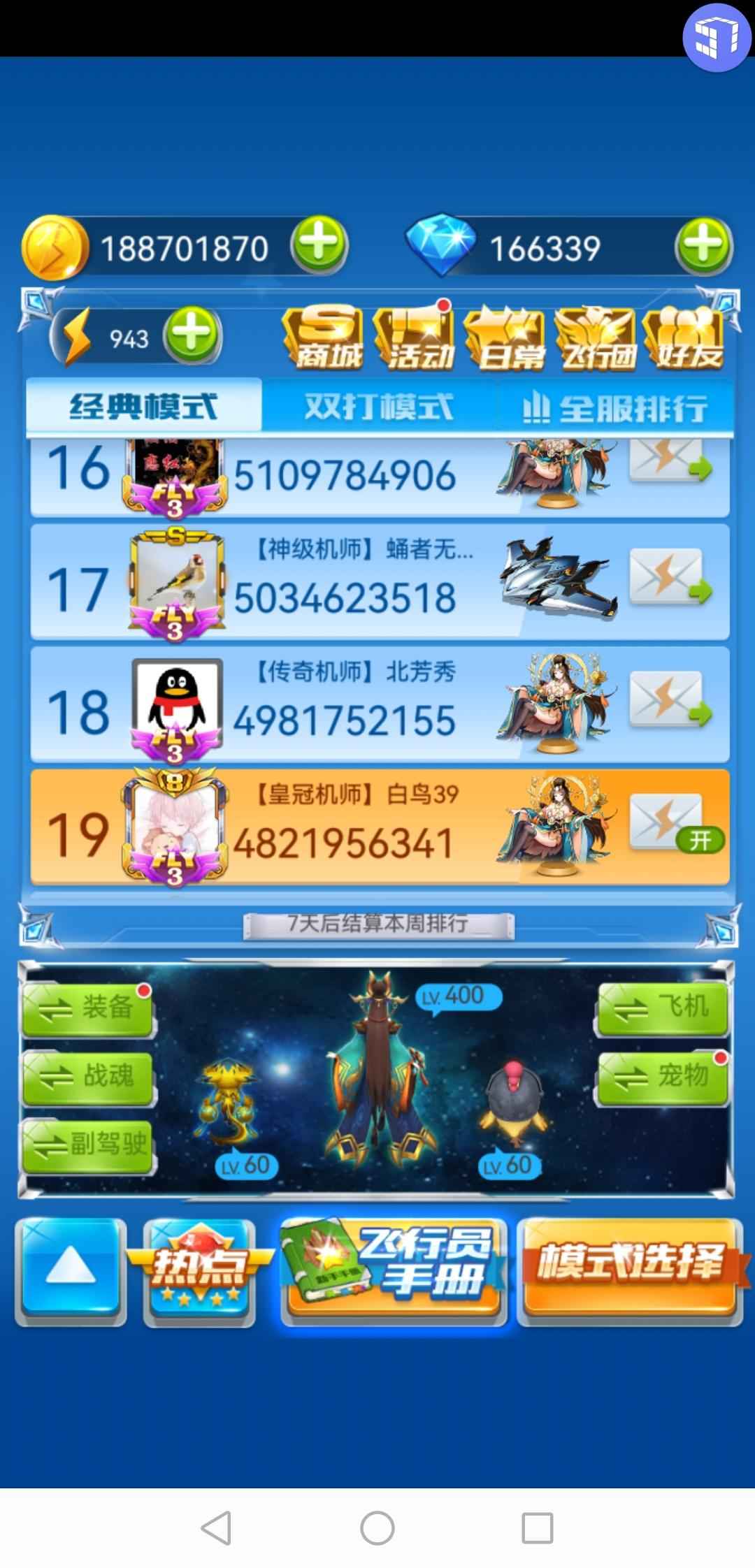This screenshot has width=755, height=1568.
Task: Open the 副驾驶 co-pilot menu
Action: (88, 1144)
